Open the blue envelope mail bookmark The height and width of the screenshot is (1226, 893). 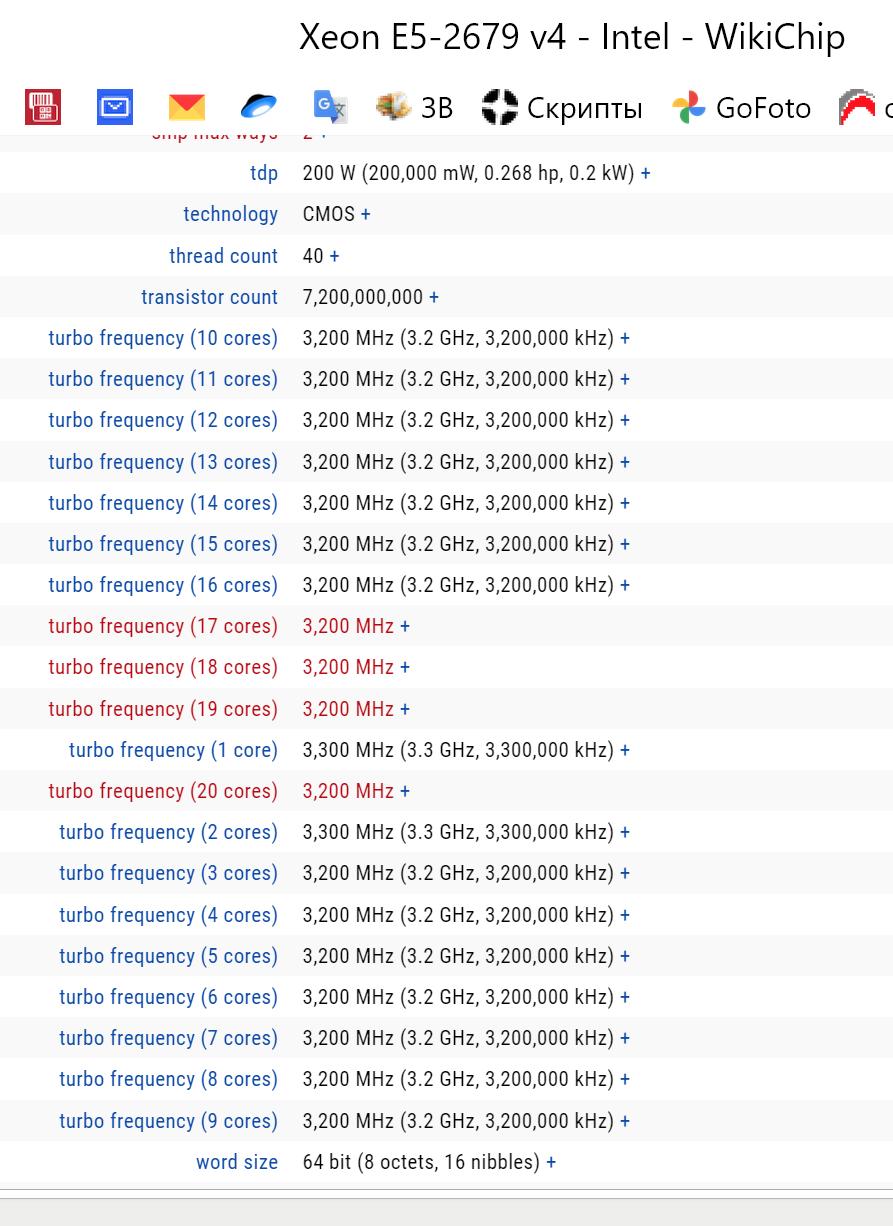(115, 107)
